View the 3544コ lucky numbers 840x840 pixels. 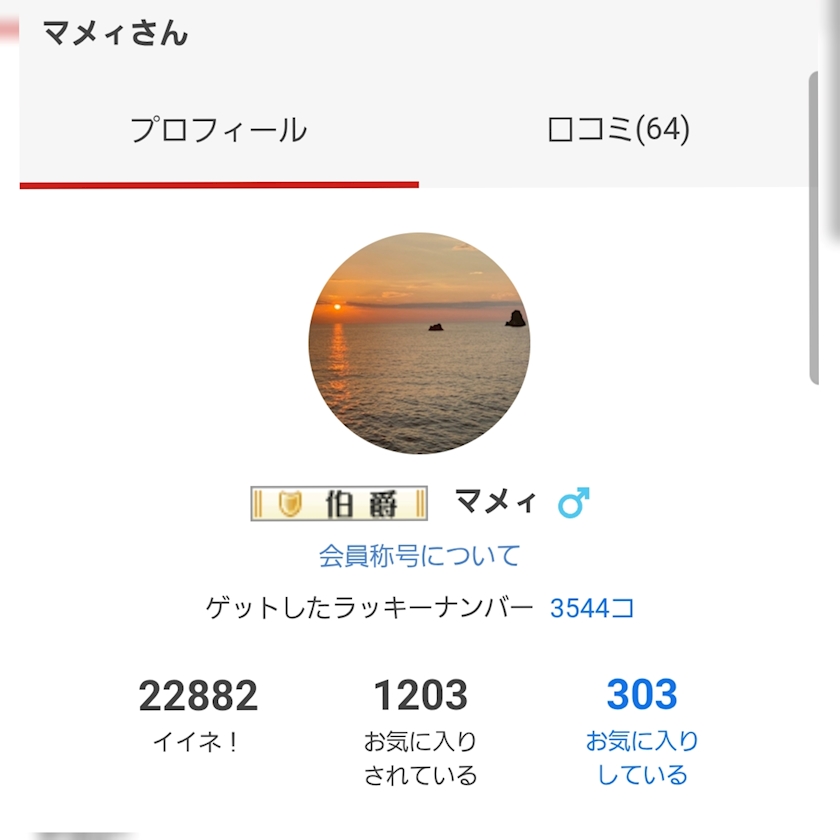click(x=591, y=608)
